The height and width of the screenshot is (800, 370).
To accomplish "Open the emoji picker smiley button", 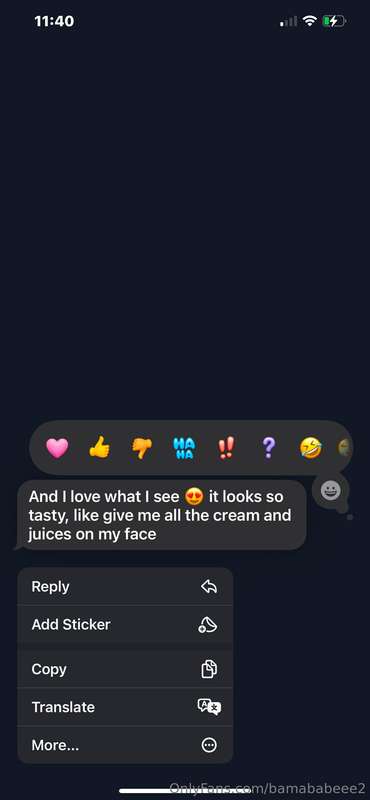I will [x=331, y=491].
